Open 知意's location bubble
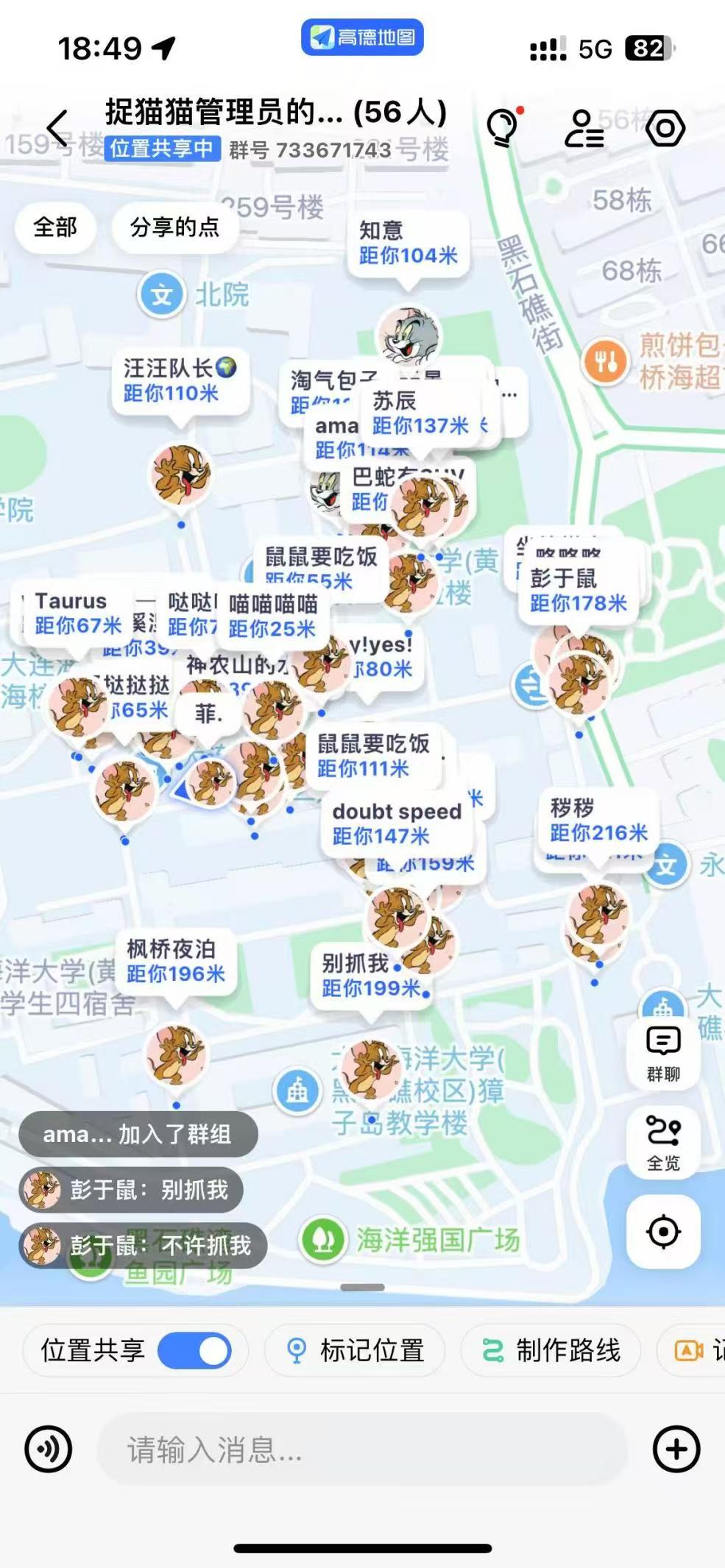This screenshot has height=1568, width=725. tap(408, 244)
